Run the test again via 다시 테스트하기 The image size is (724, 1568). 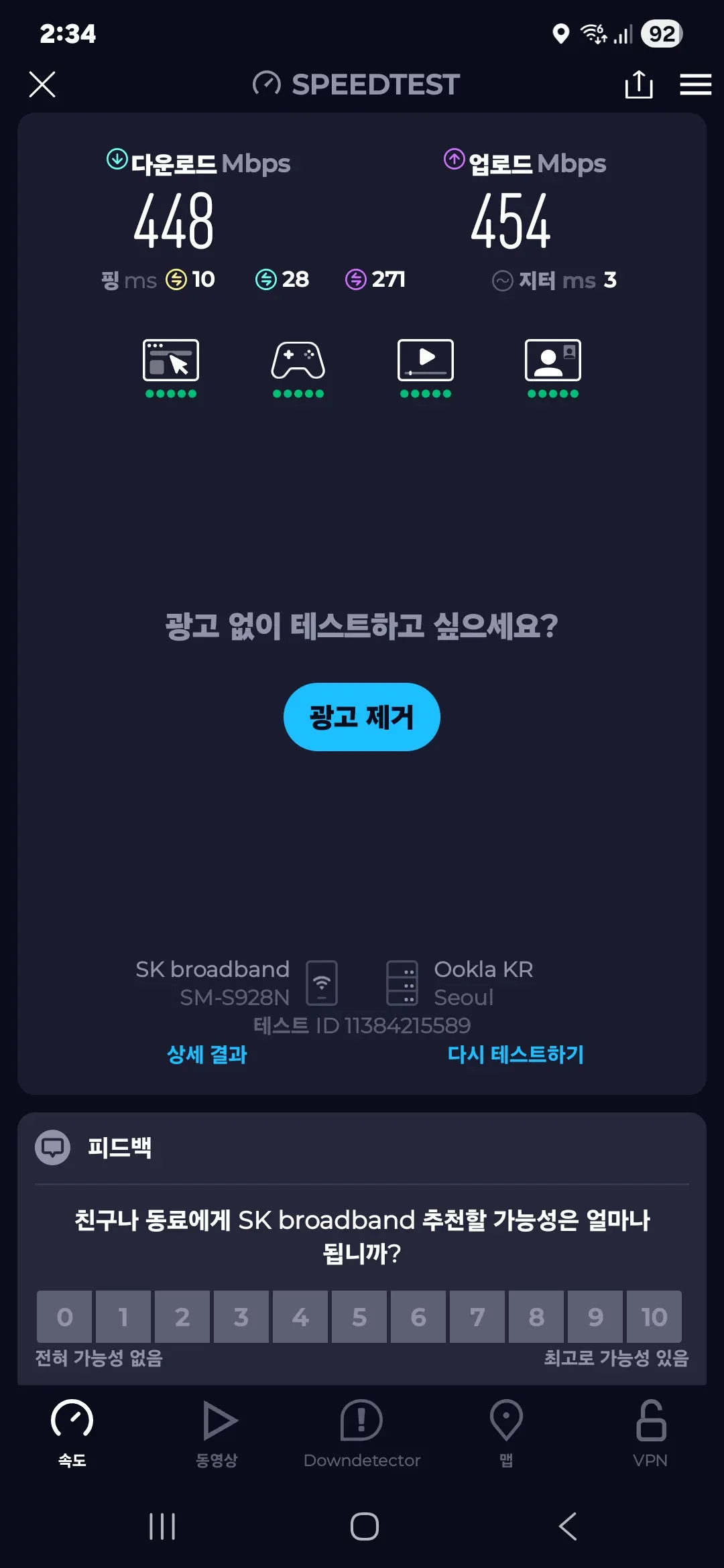click(515, 1054)
